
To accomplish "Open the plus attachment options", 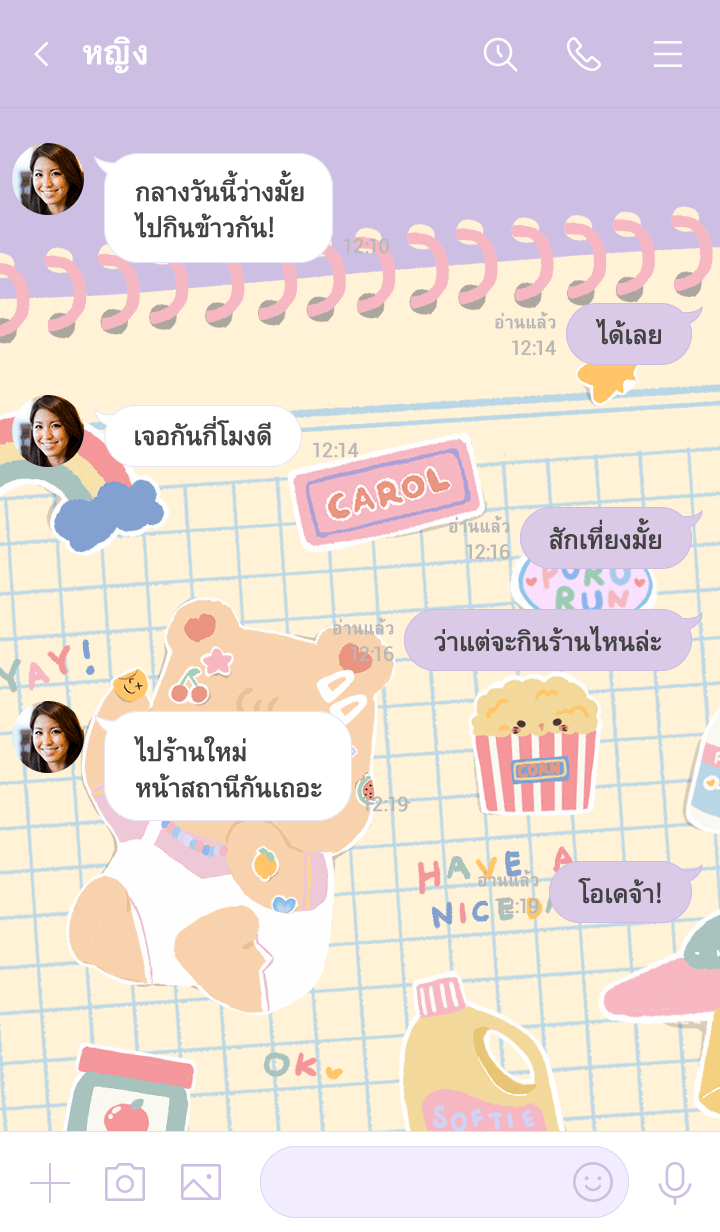I will pos(50,1182).
